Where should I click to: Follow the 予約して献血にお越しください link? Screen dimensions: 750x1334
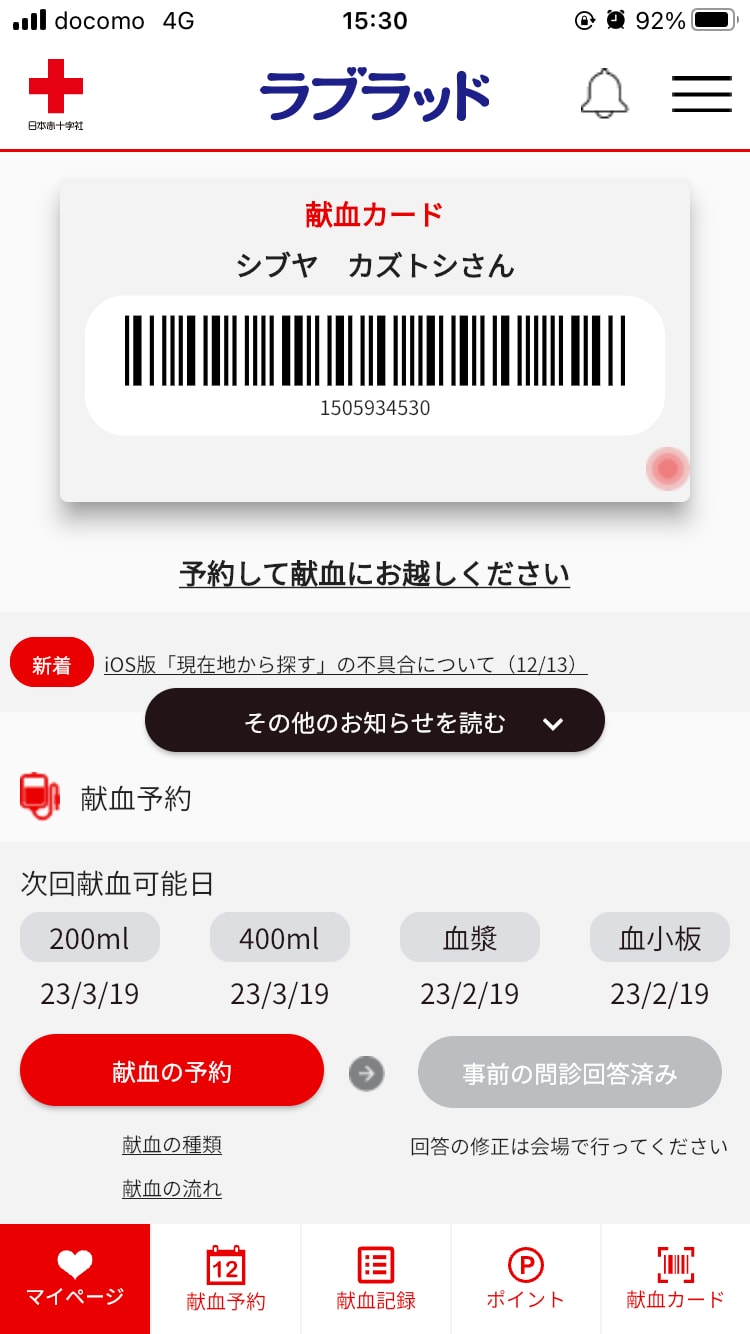coord(375,574)
